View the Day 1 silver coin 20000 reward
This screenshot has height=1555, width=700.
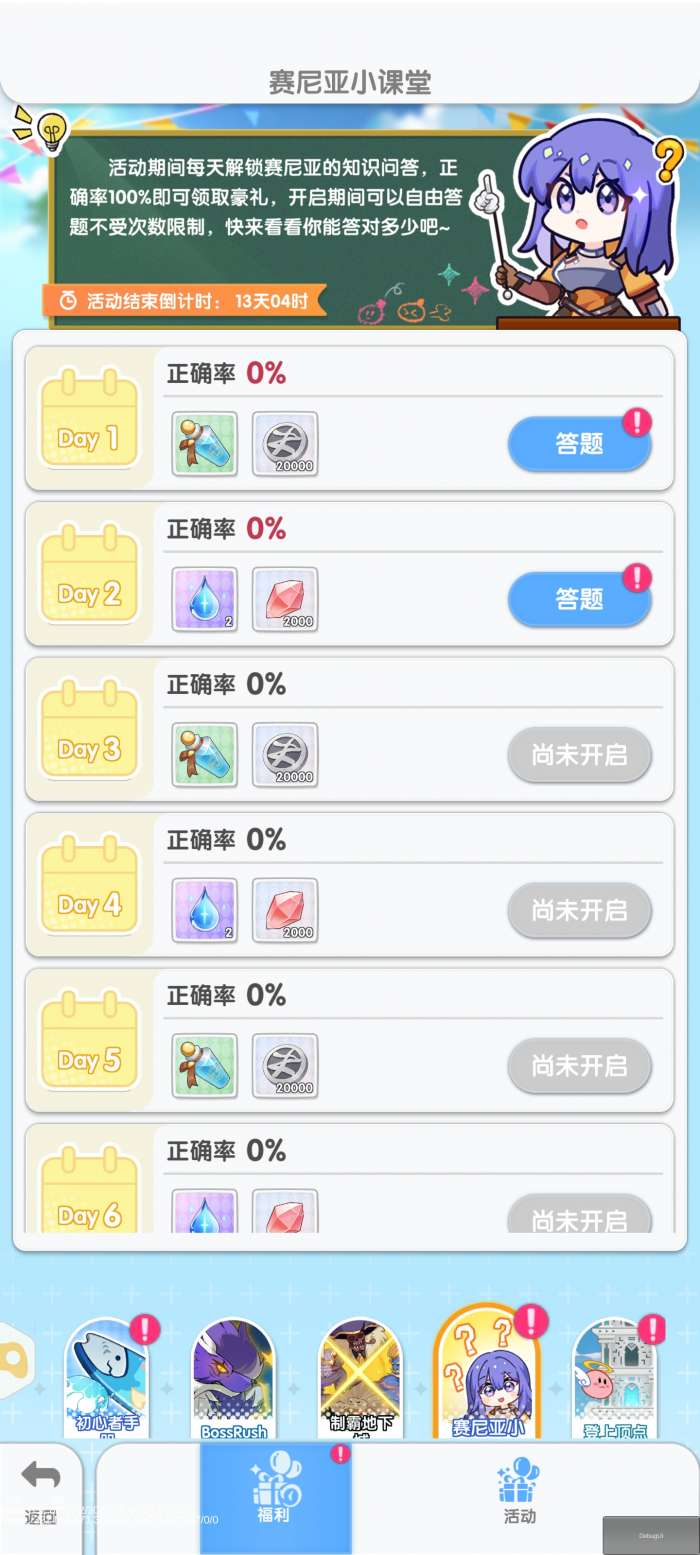(x=285, y=443)
